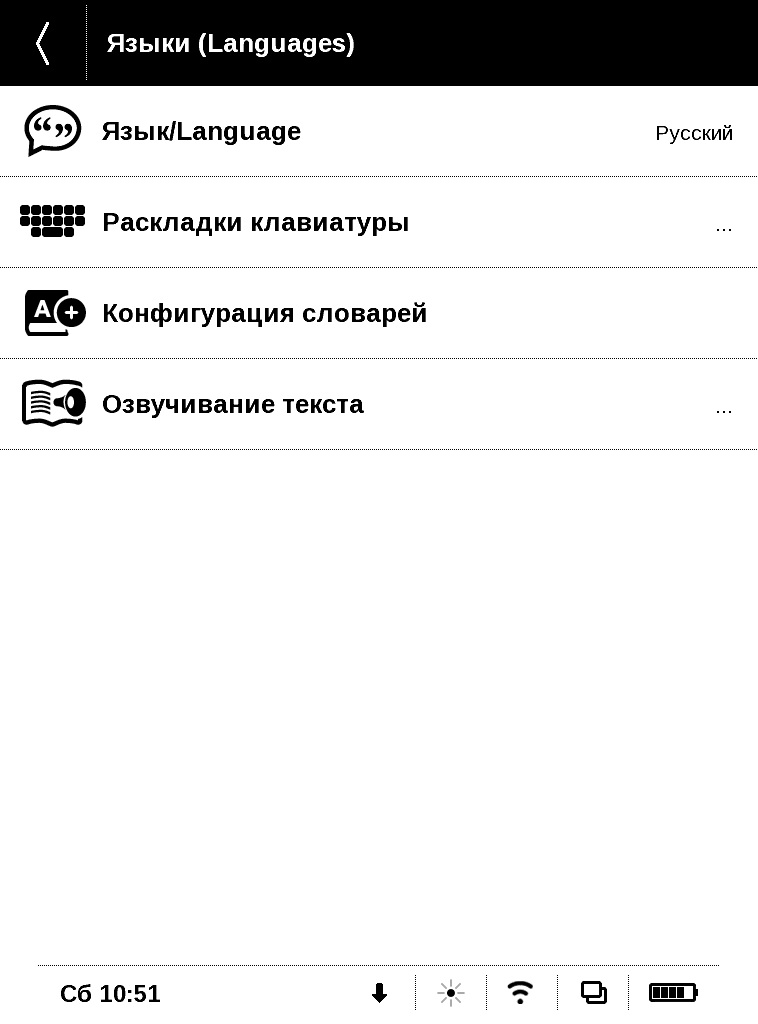This screenshot has height=1024, width=758.
Task: Open the frontlight brightness control
Action: click(x=451, y=993)
